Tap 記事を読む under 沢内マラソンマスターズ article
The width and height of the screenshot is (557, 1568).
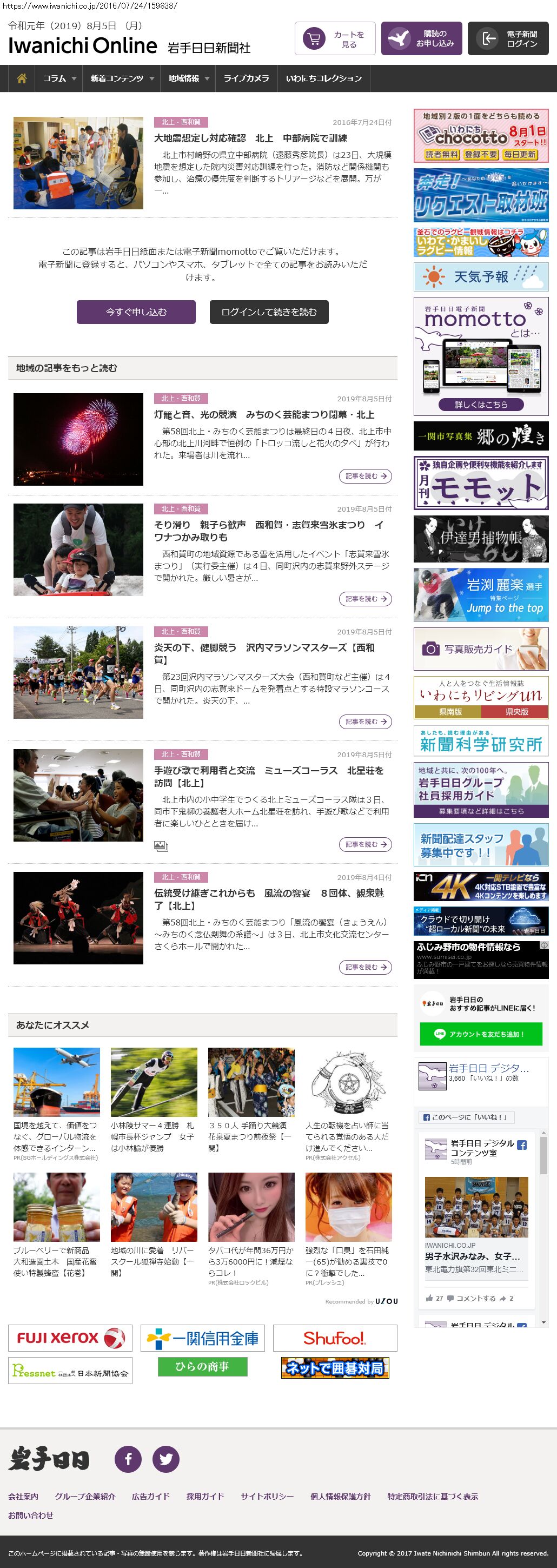click(x=364, y=722)
